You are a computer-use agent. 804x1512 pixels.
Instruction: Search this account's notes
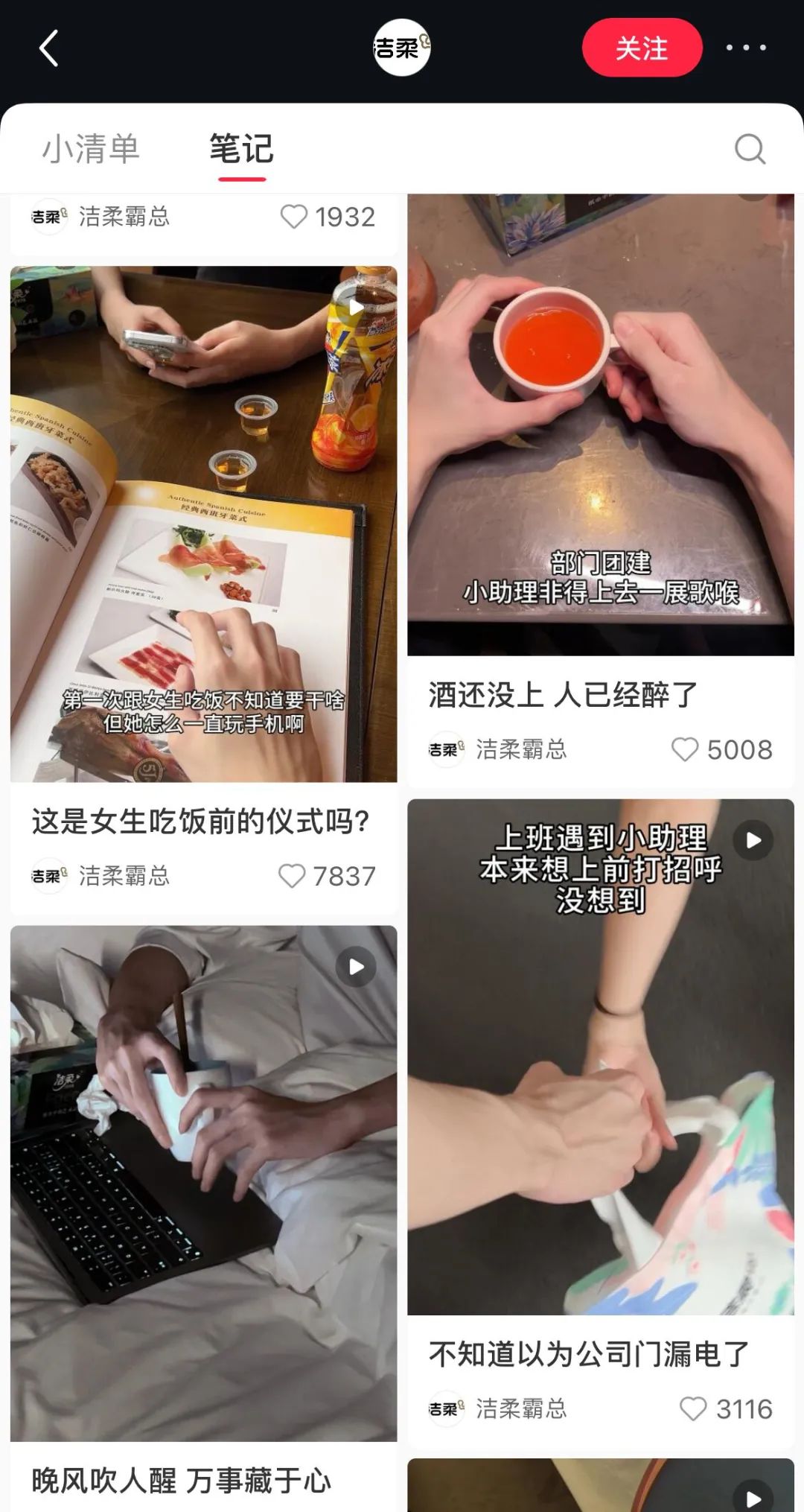[750, 149]
